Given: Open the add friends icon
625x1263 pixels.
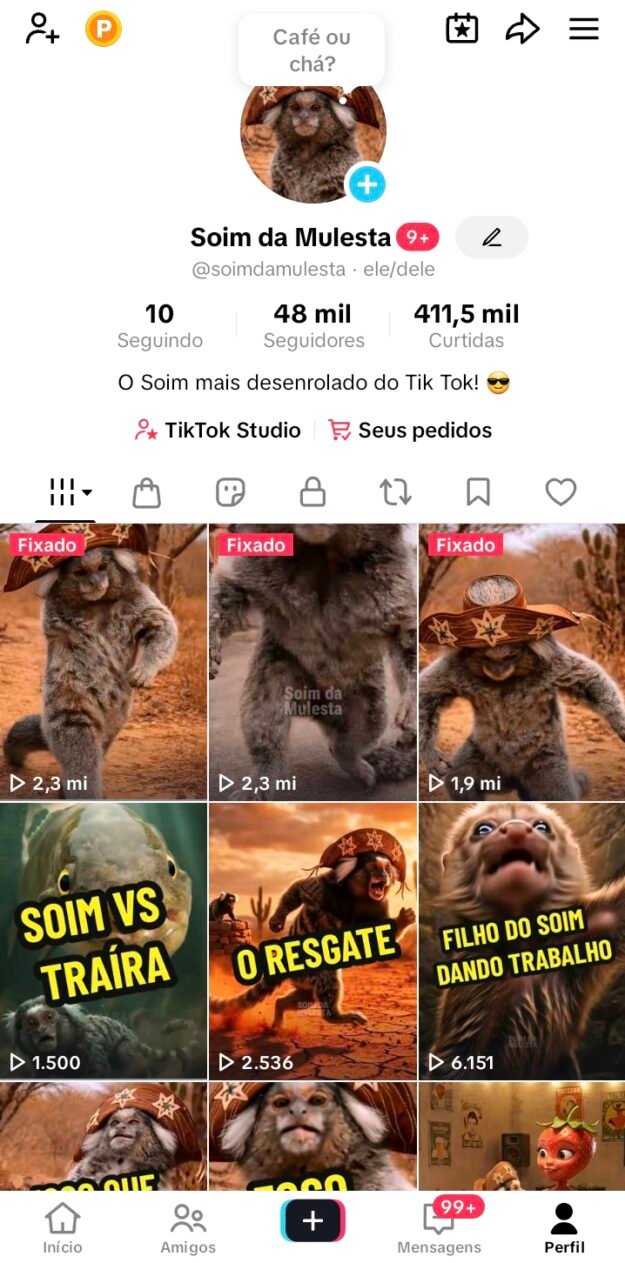Looking at the screenshot, I should 42,28.
